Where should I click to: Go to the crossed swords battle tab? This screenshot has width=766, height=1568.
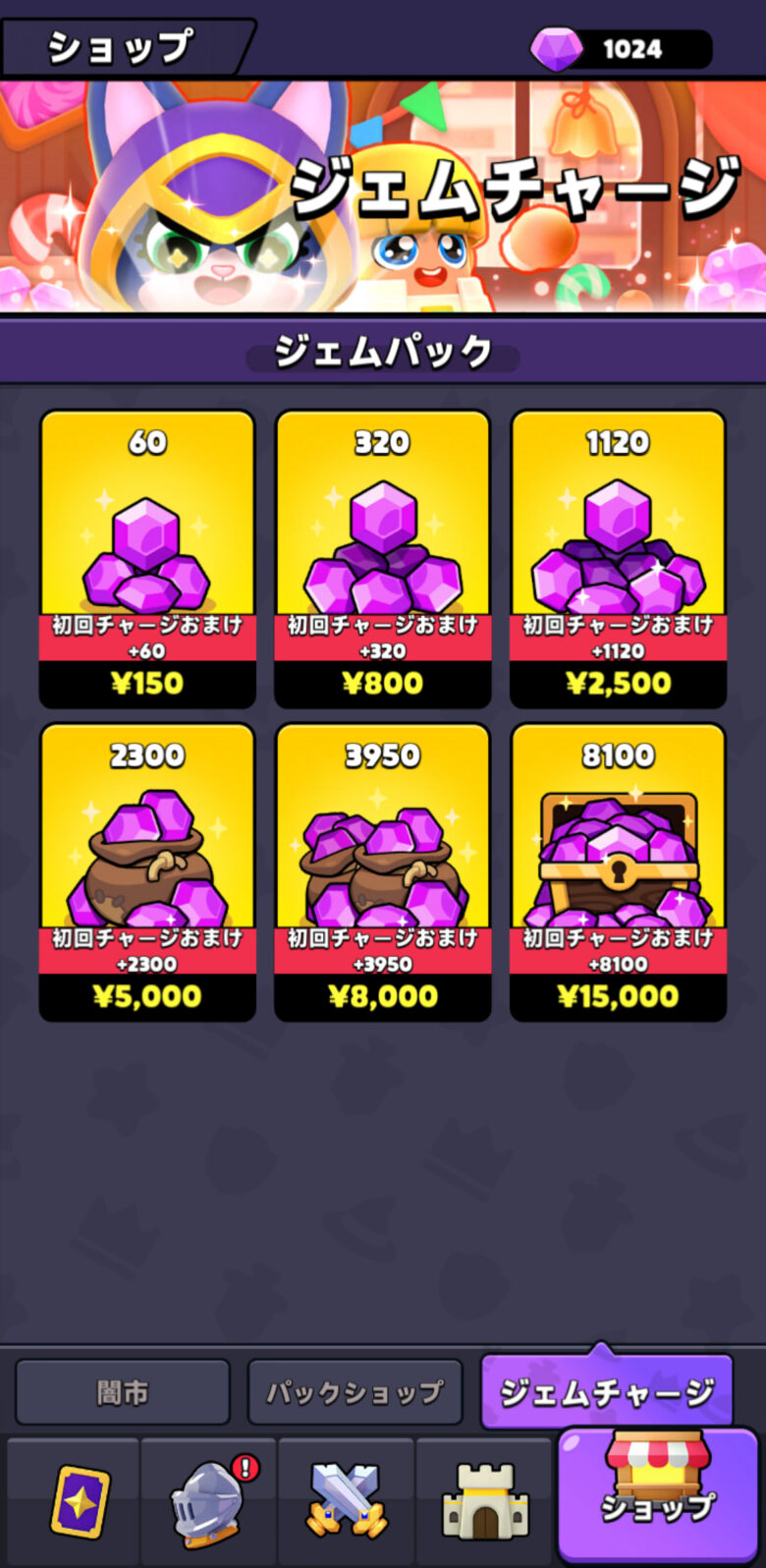346,1503
